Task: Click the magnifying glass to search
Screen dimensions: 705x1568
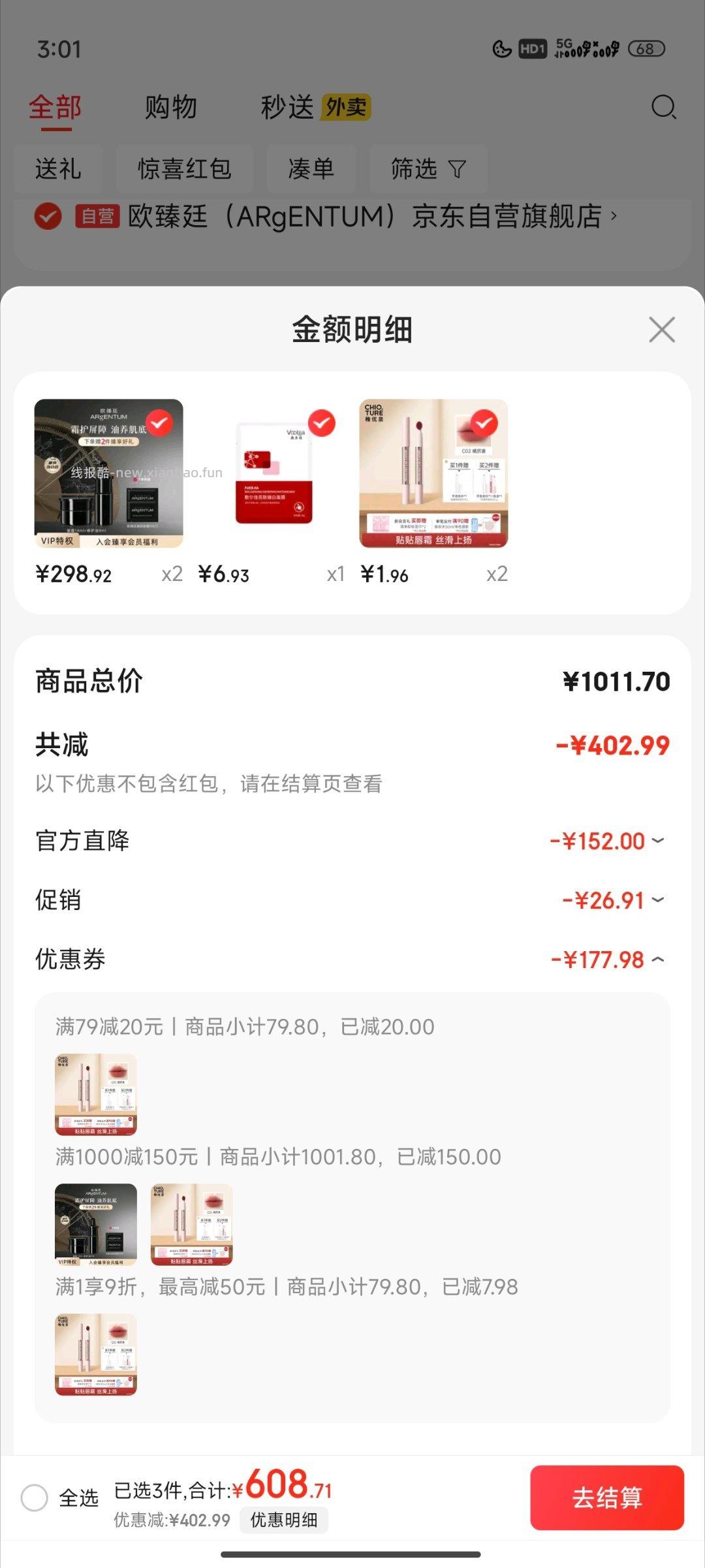Action: click(664, 106)
